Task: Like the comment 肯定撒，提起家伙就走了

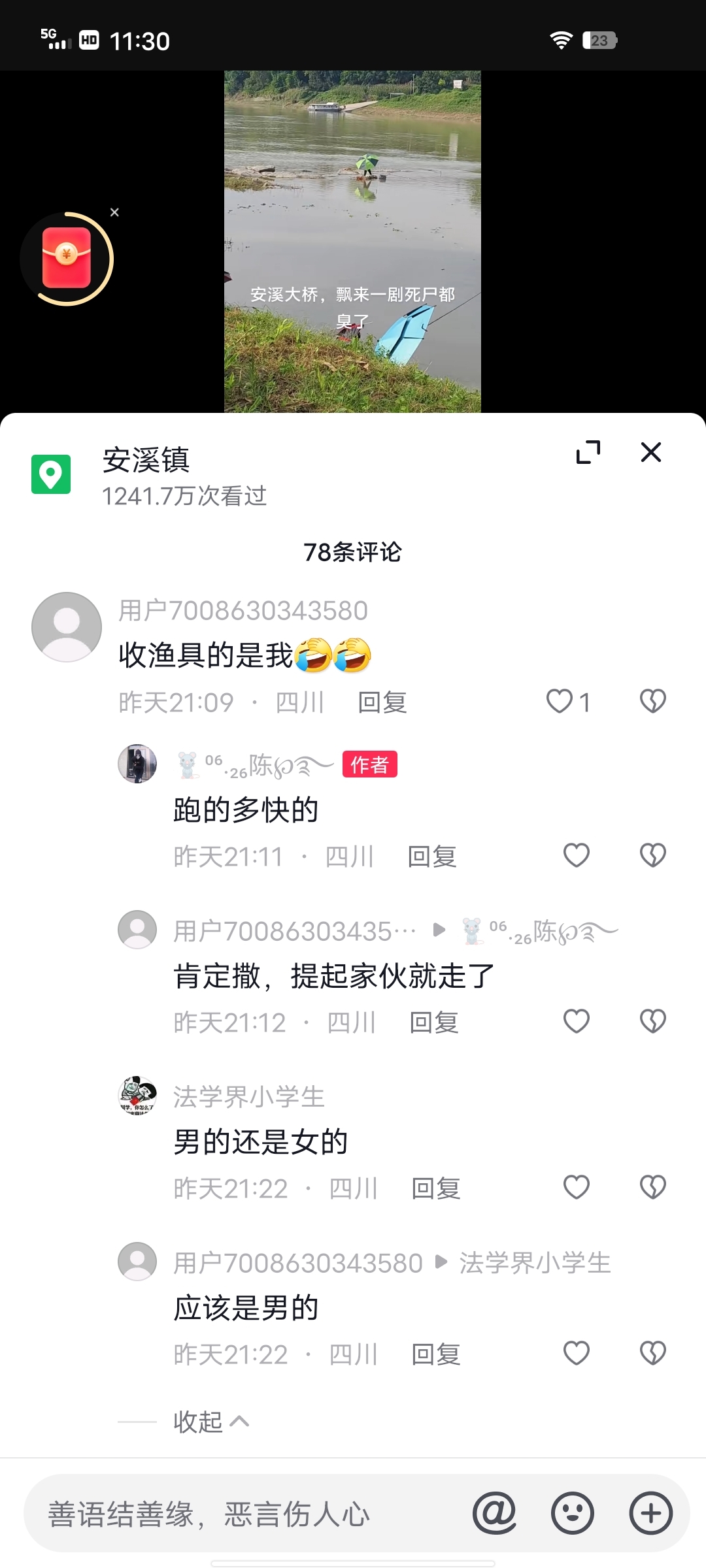Action: tap(576, 1022)
